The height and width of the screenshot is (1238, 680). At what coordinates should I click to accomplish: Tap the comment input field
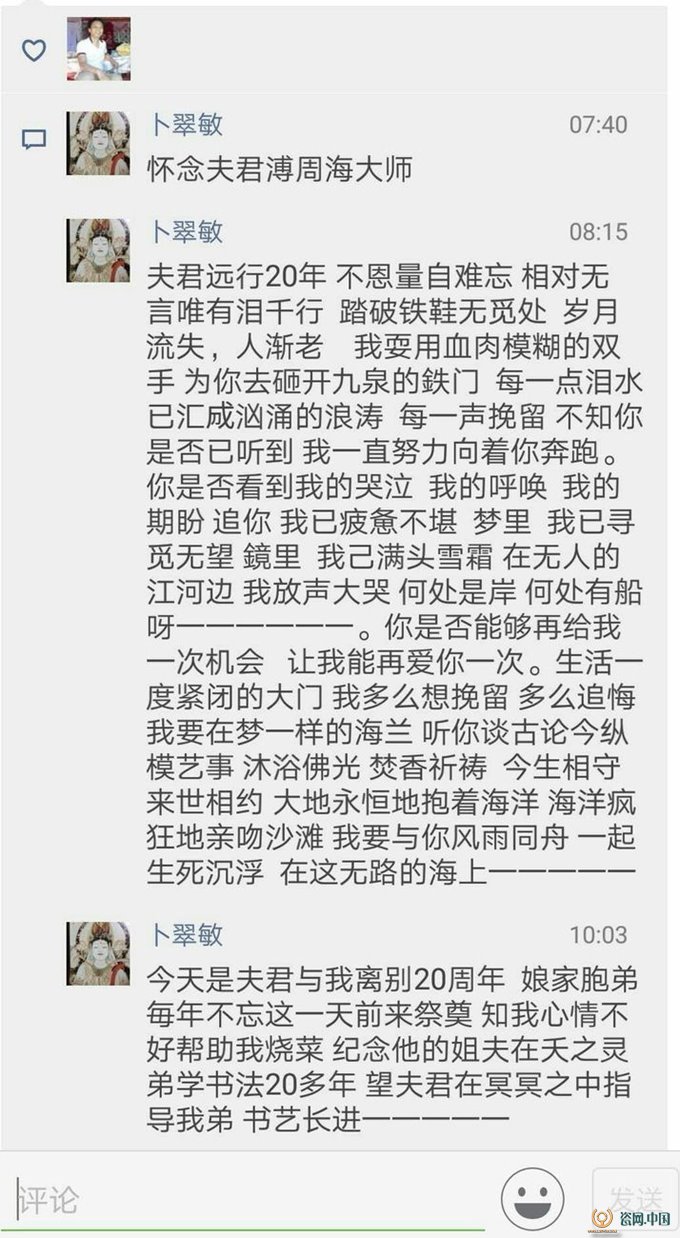click(250, 1199)
